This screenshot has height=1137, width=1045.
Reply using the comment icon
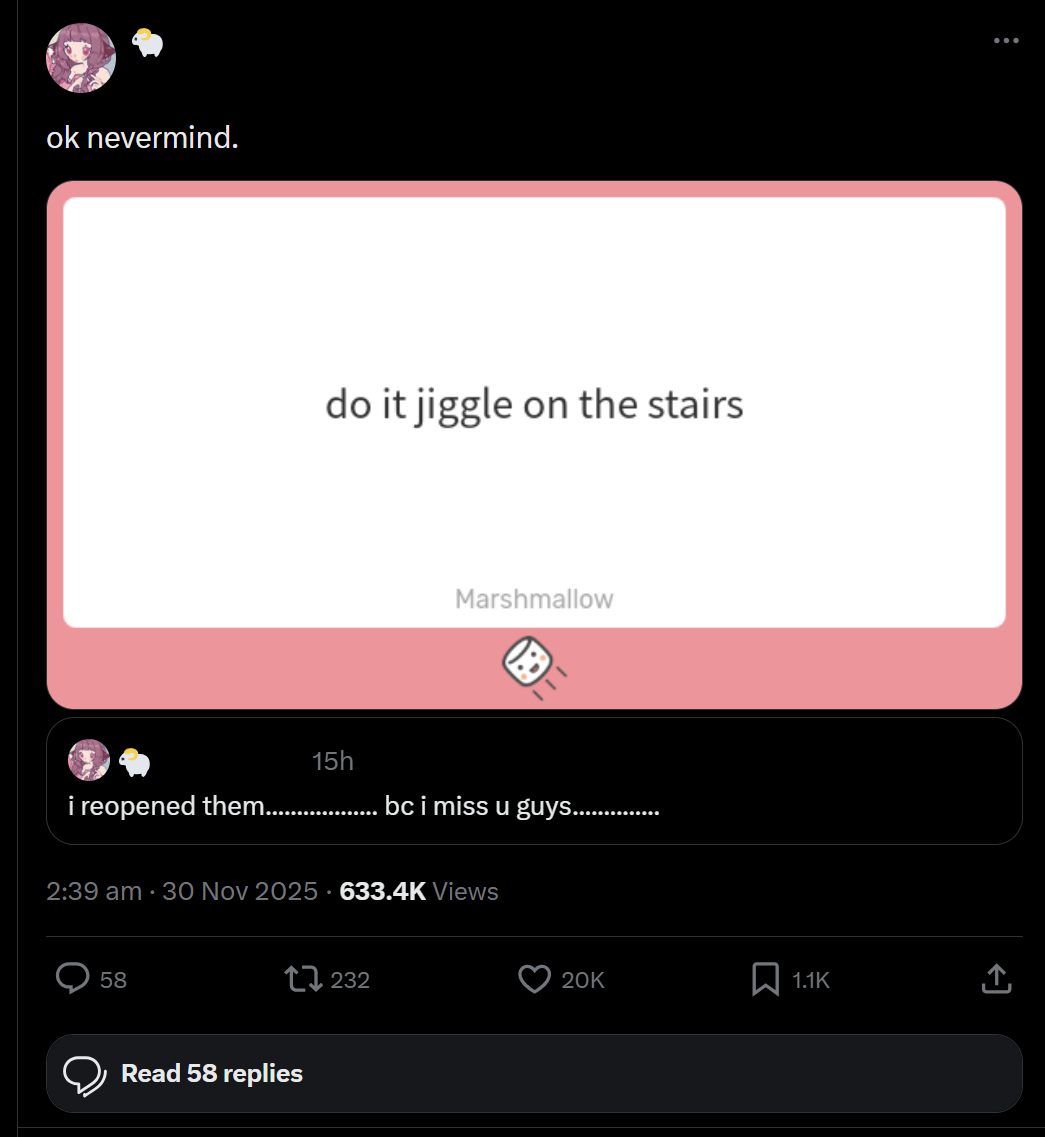(x=73, y=979)
